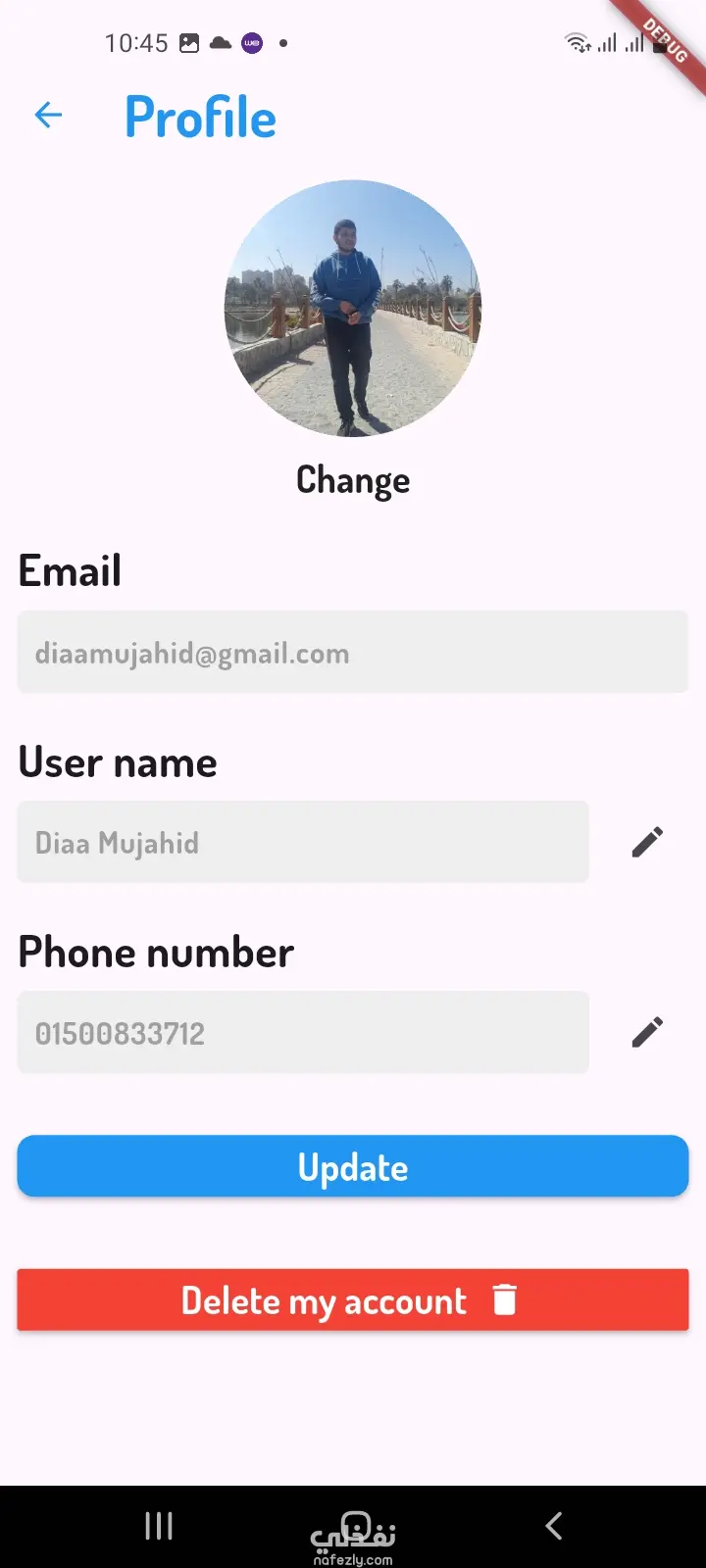The height and width of the screenshot is (1568, 706).
Task: Tap system back in navigation bar
Action: [x=554, y=1526]
